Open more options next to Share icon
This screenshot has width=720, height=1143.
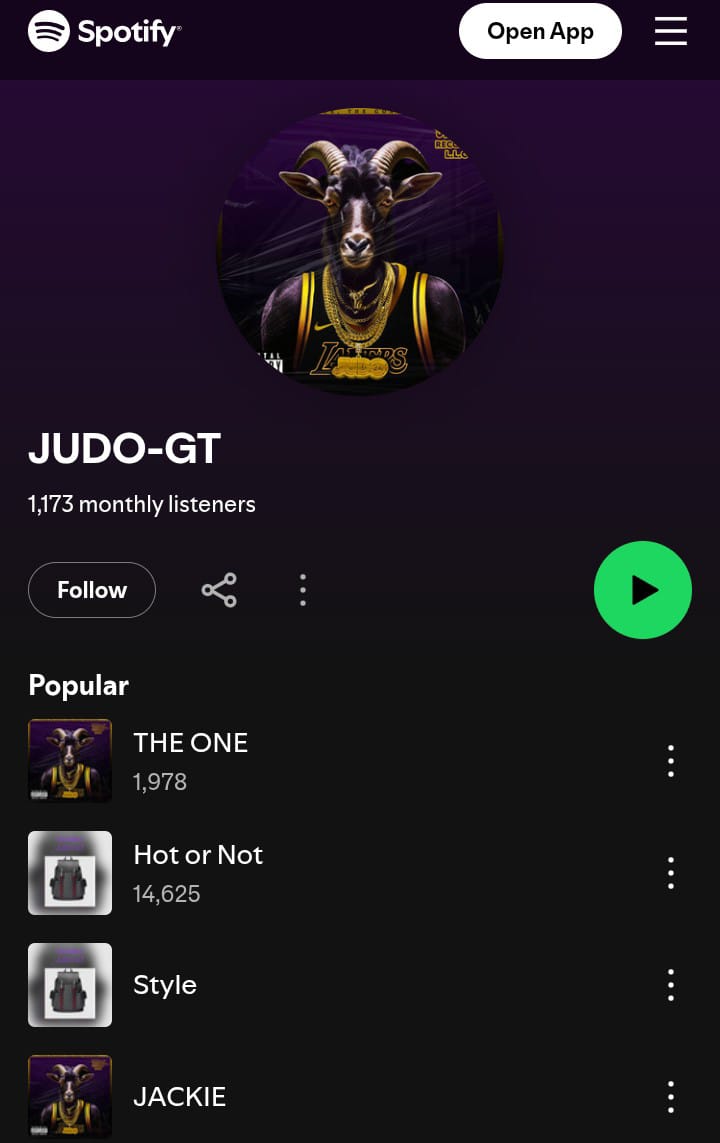click(x=303, y=590)
